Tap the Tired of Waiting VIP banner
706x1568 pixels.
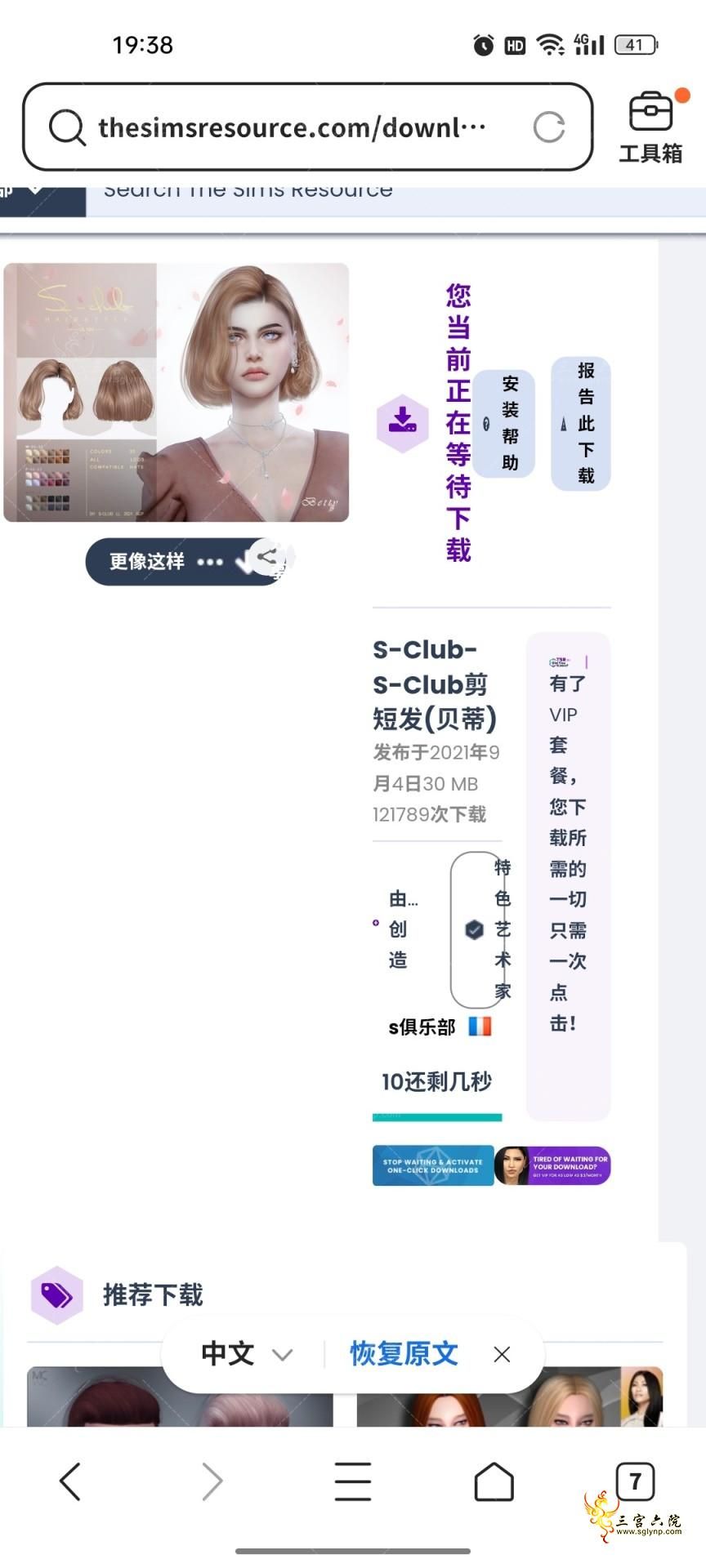553,1165
